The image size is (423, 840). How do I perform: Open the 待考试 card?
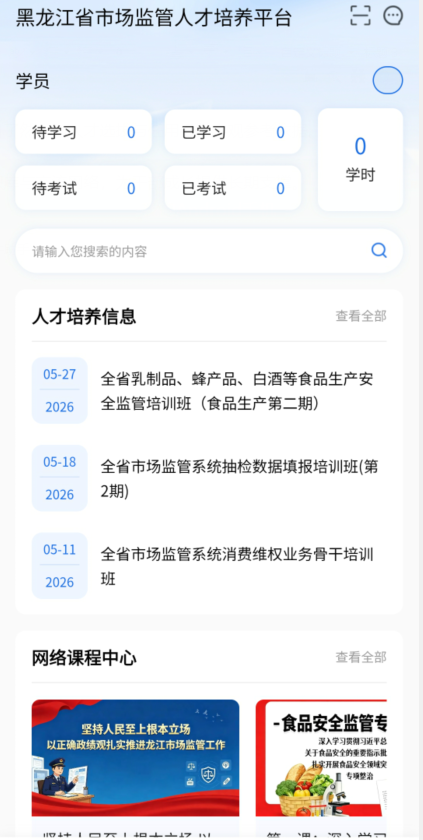84,188
